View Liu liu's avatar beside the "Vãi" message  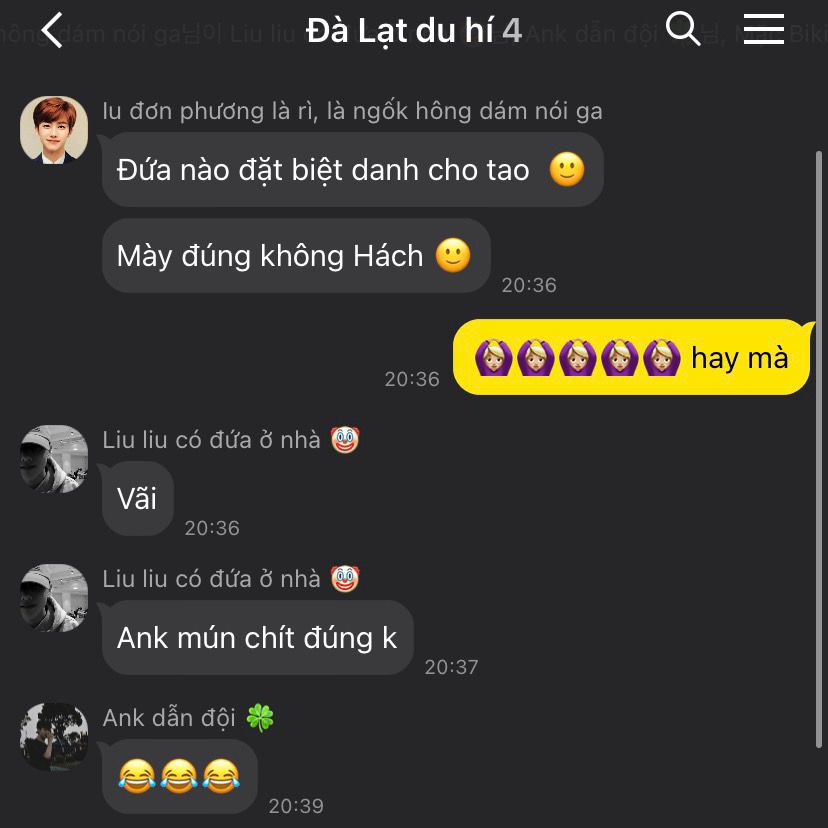tap(54, 459)
